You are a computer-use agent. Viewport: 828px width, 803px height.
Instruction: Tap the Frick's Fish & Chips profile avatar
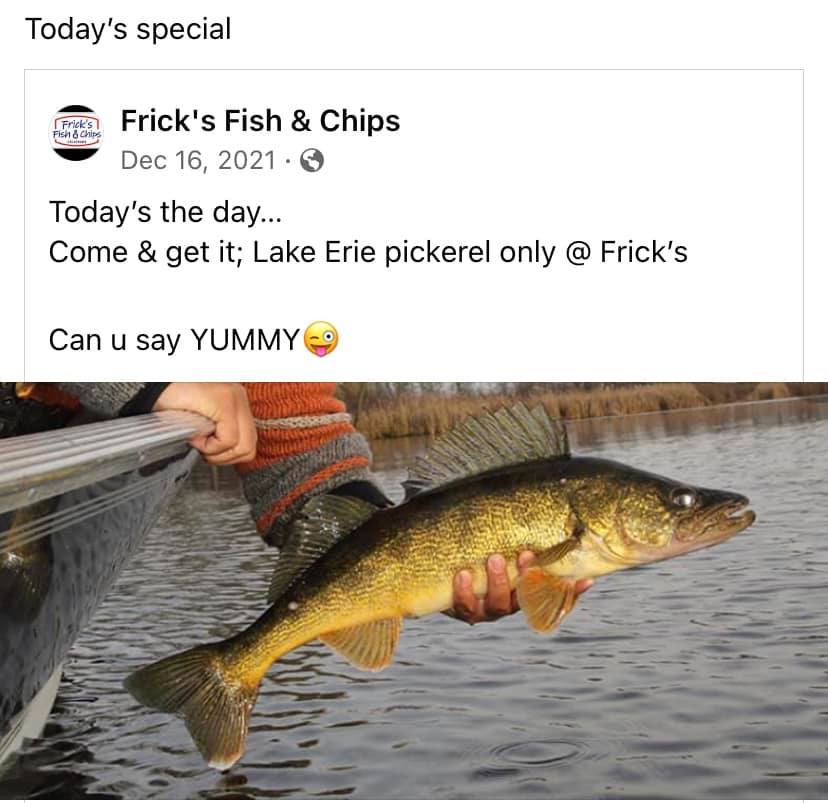(77, 133)
